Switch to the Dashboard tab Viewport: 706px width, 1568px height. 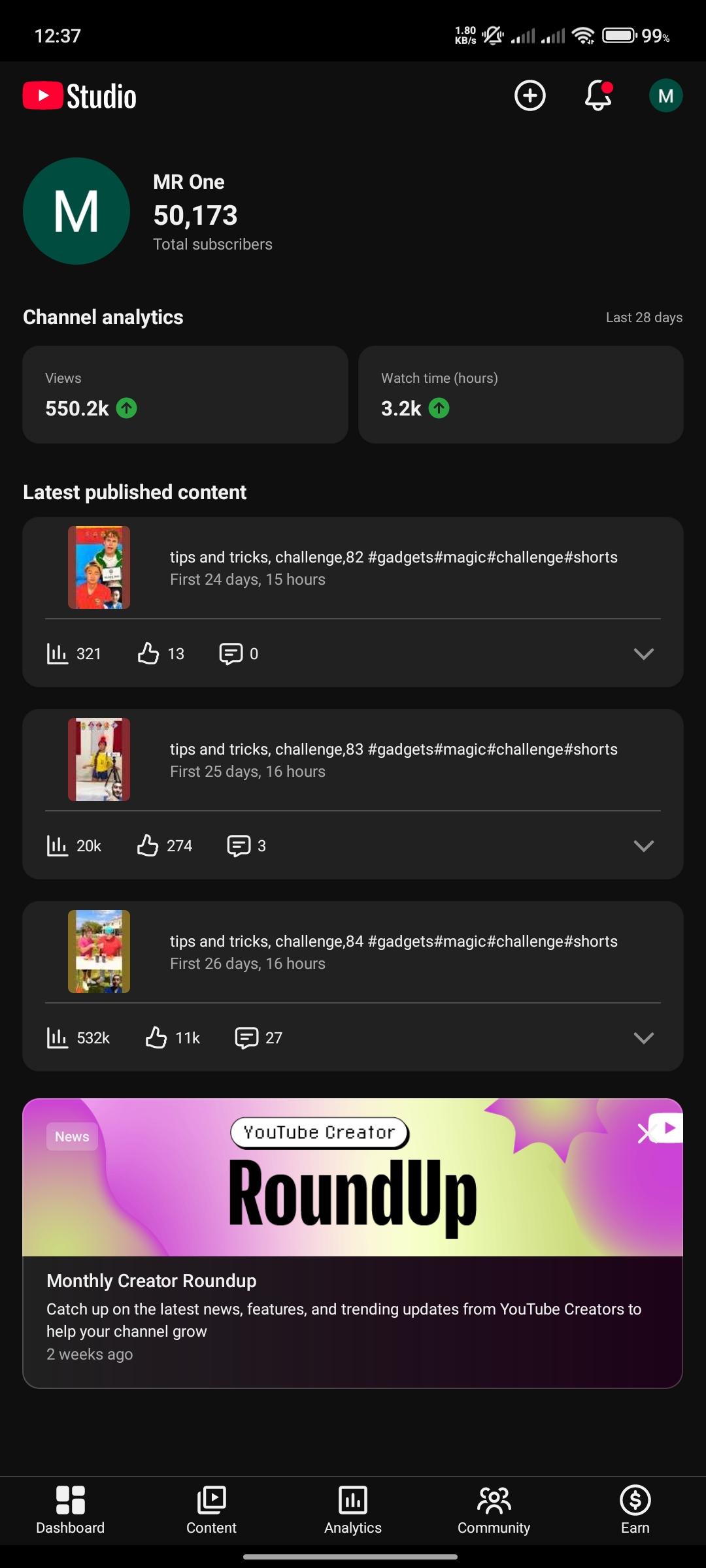pos(71,1511)
